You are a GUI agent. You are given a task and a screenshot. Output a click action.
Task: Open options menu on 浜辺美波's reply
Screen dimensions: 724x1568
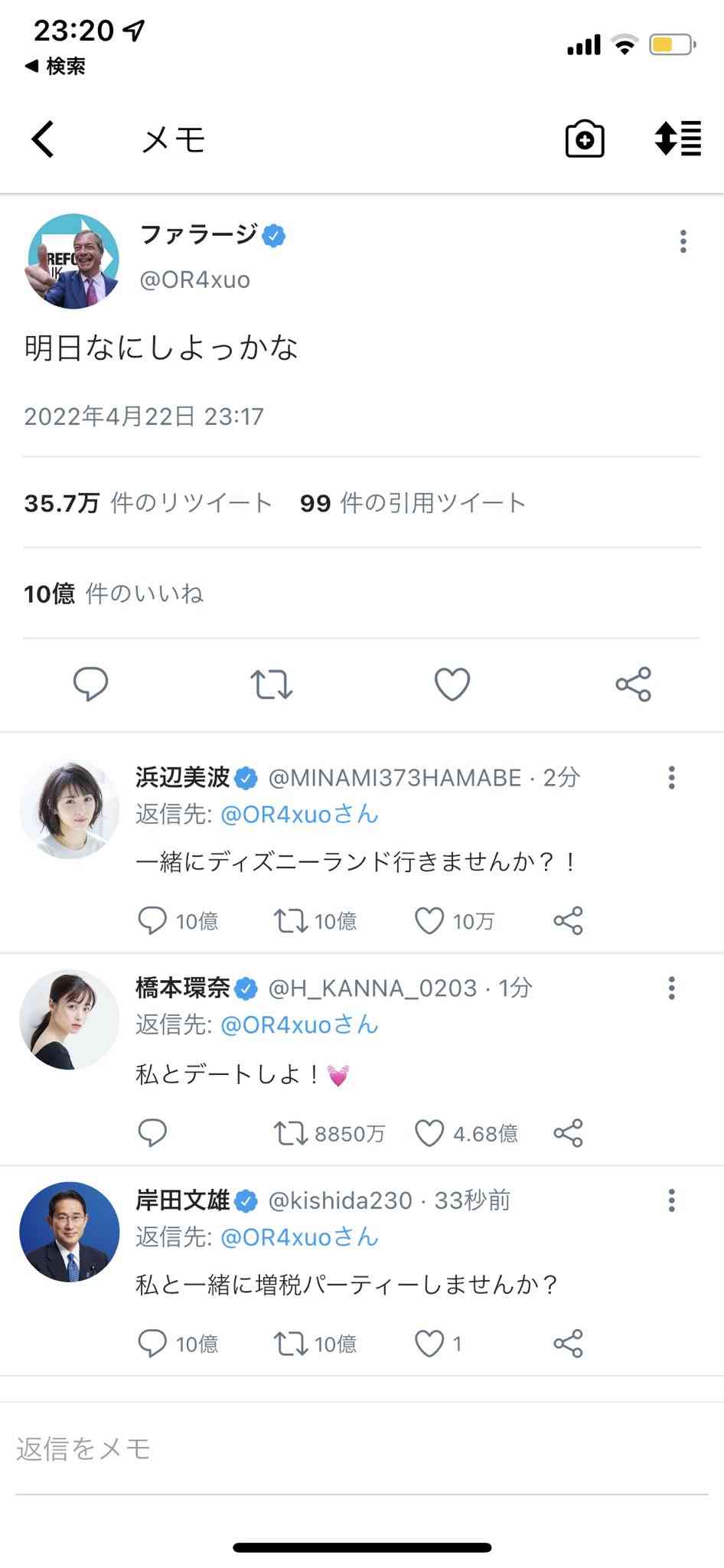pyautogui.click(x=670, y=778)
